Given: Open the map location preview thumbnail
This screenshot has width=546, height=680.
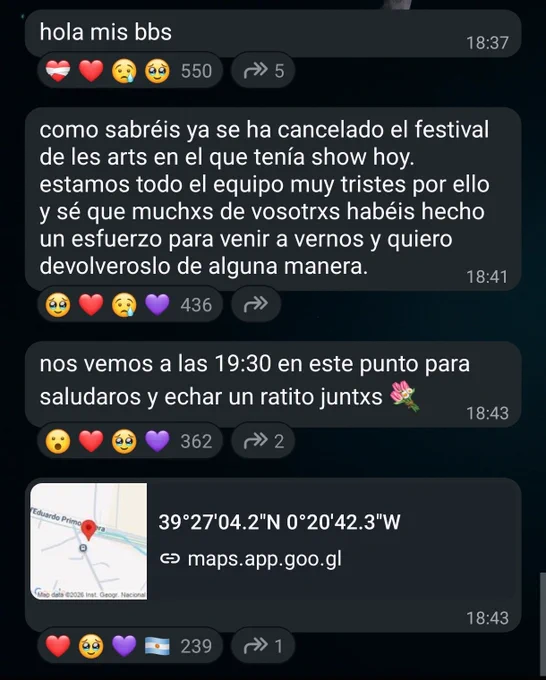Looking at the screenshot, I should tap(89, 541).
